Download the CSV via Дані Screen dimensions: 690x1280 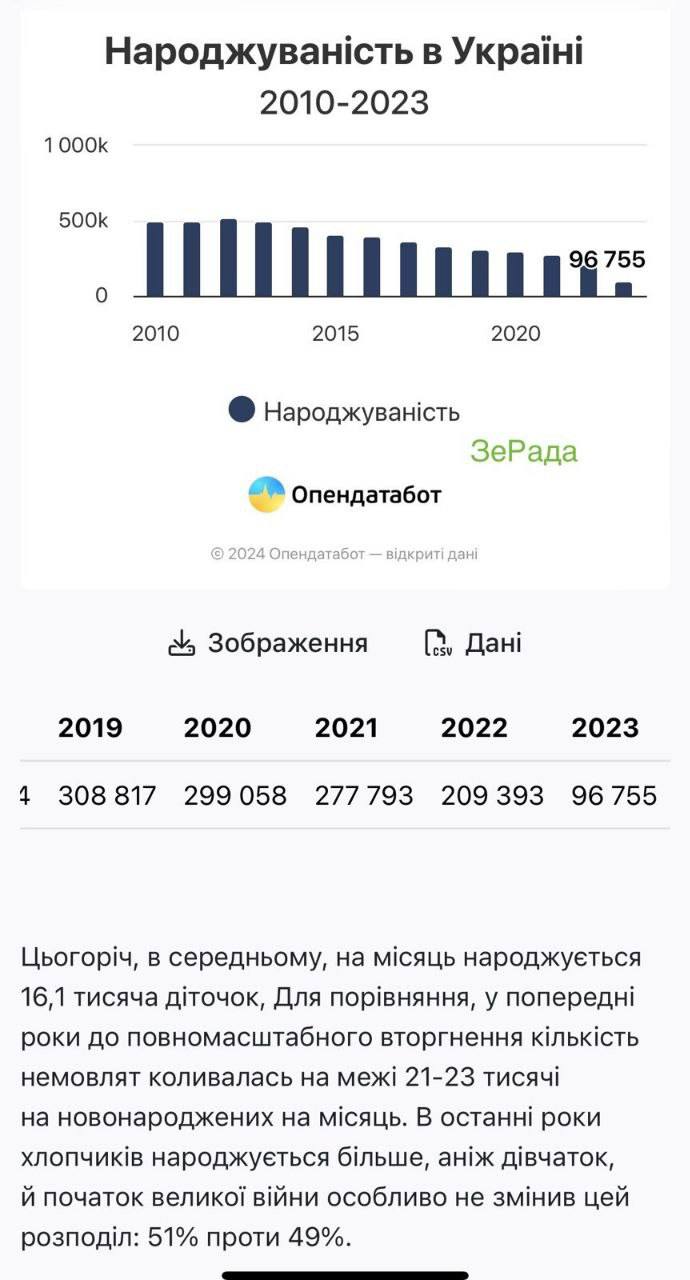(473, 643)
